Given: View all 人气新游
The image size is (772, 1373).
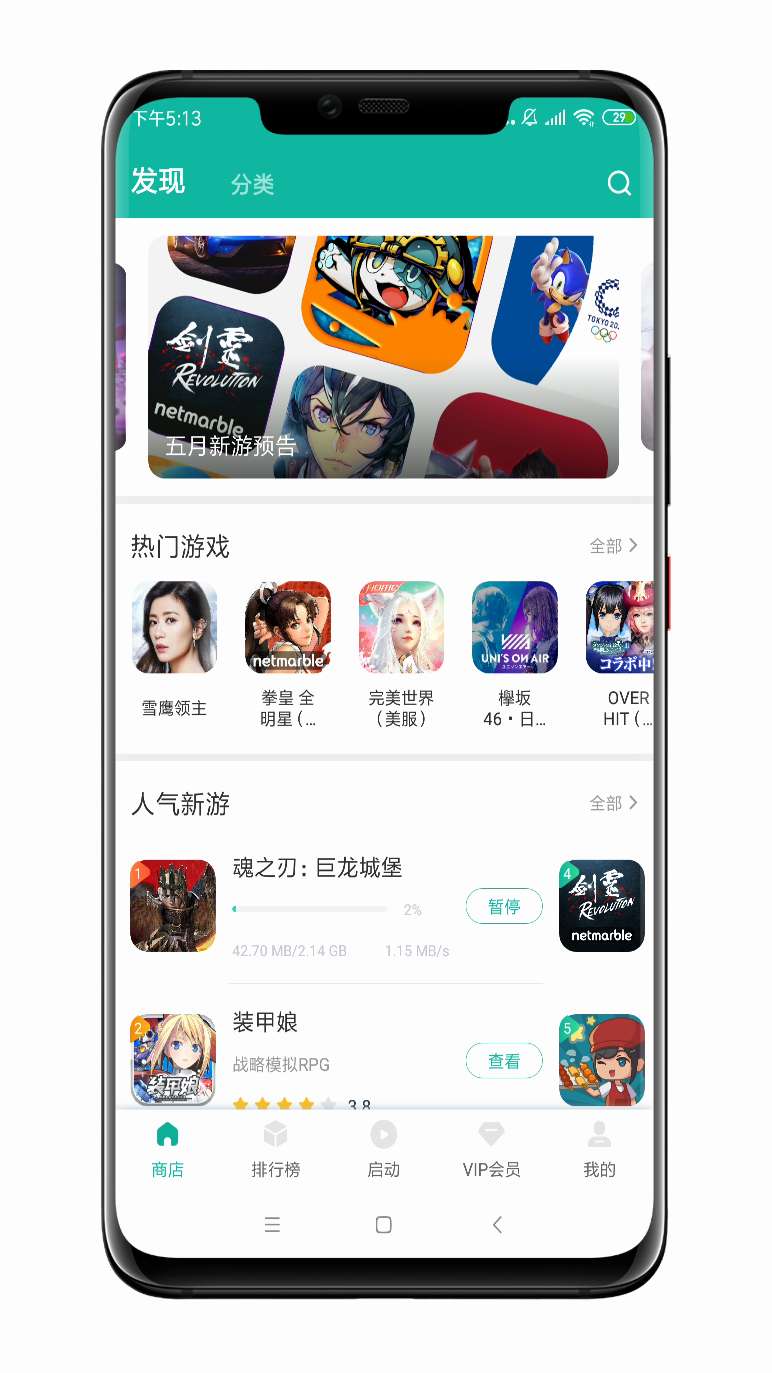Looking at the screenshot, I should [x=613, y=803].
